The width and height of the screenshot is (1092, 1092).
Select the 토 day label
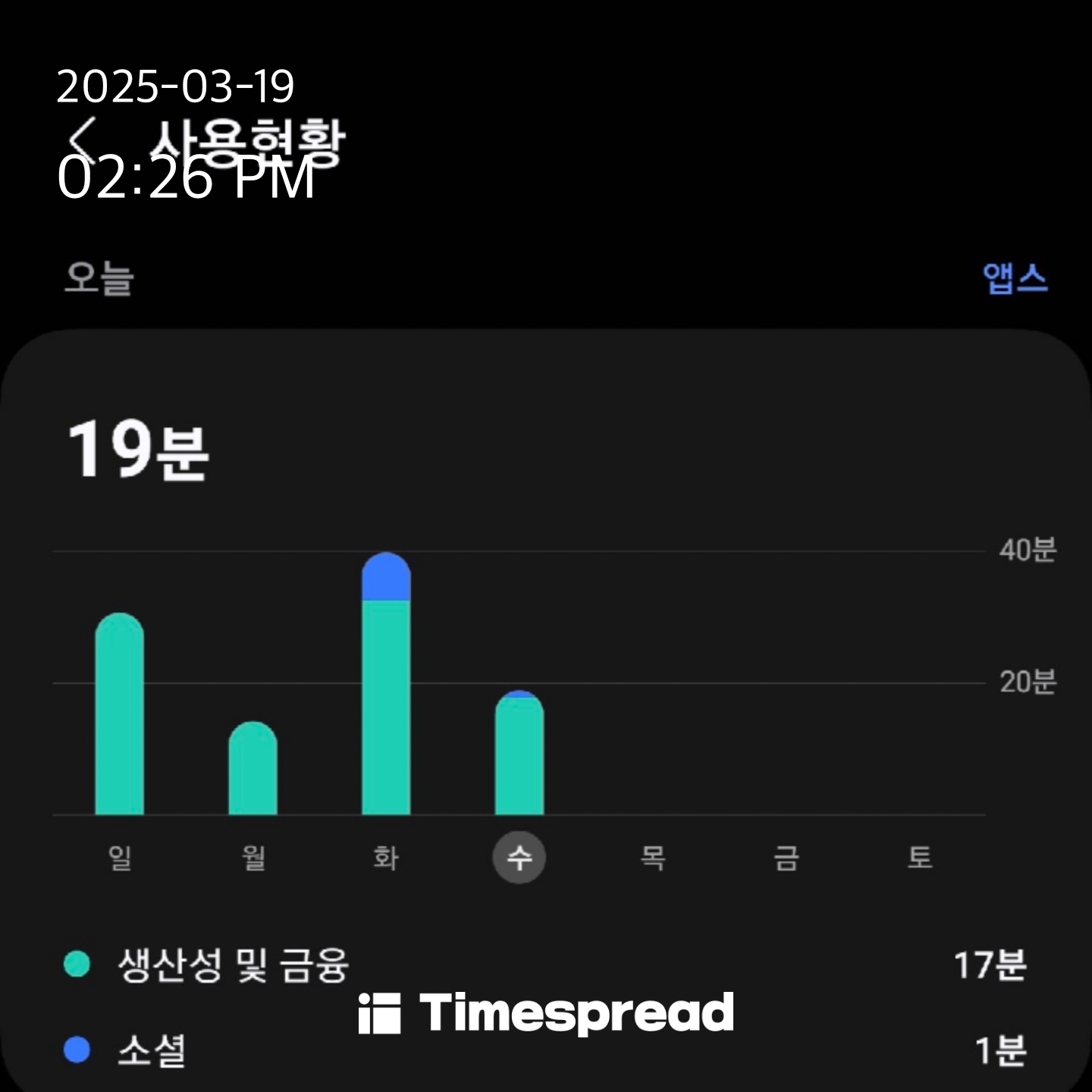tap(920, 858)
